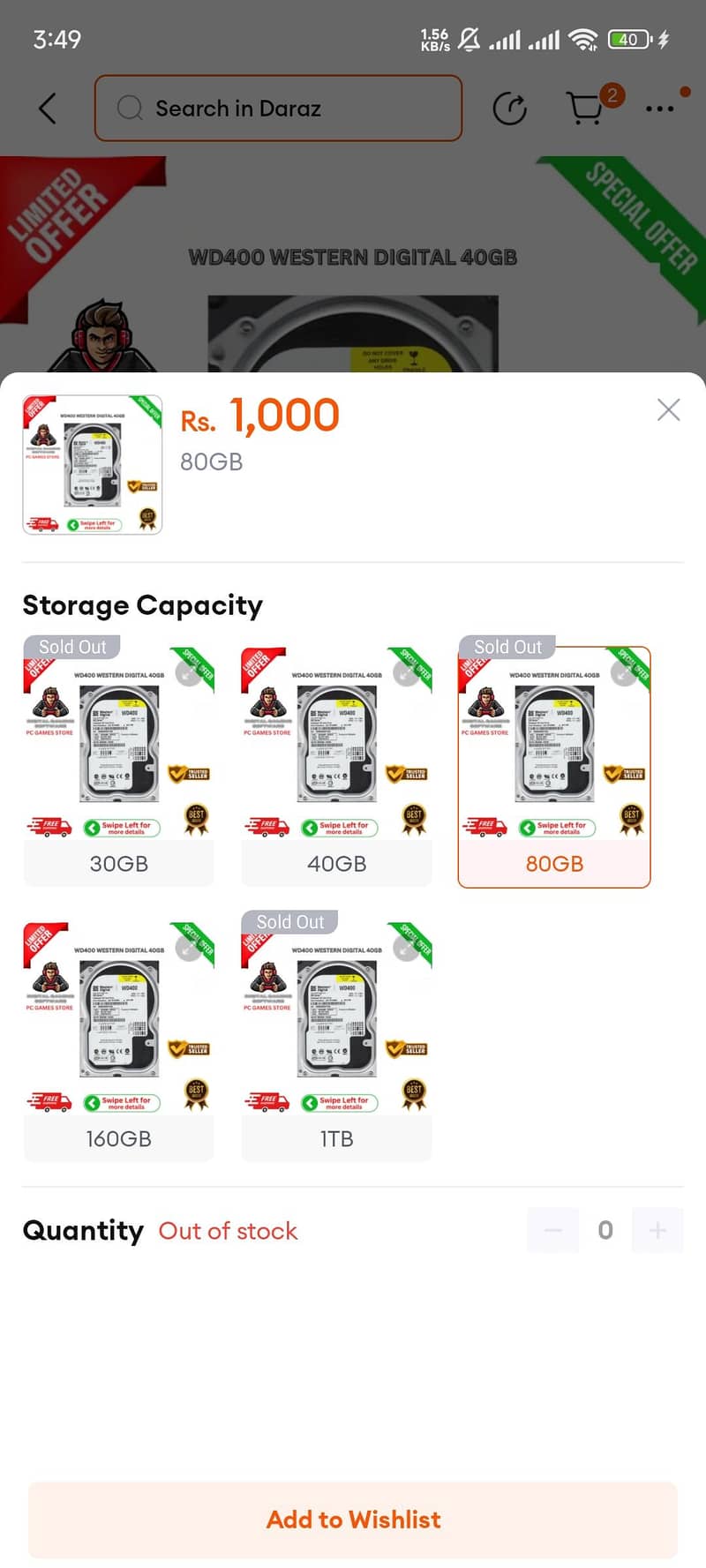Open the three-dot overflow menu
Viewport: 706px width, 1568px height.
coord(660,108)
